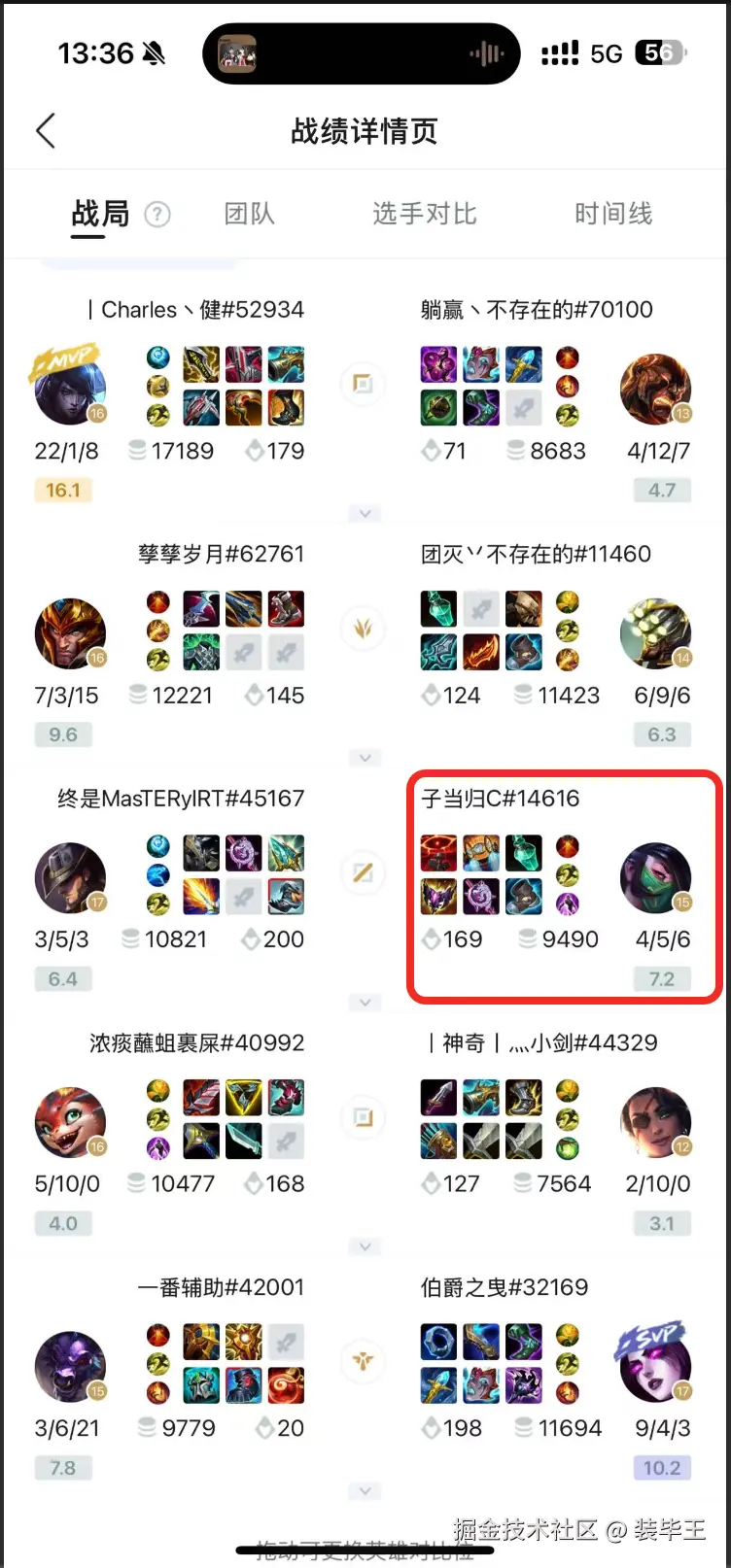Expand details under the 一番辅助 row
Viewport: 731px width, 1568px height.
pos(365,1490)
